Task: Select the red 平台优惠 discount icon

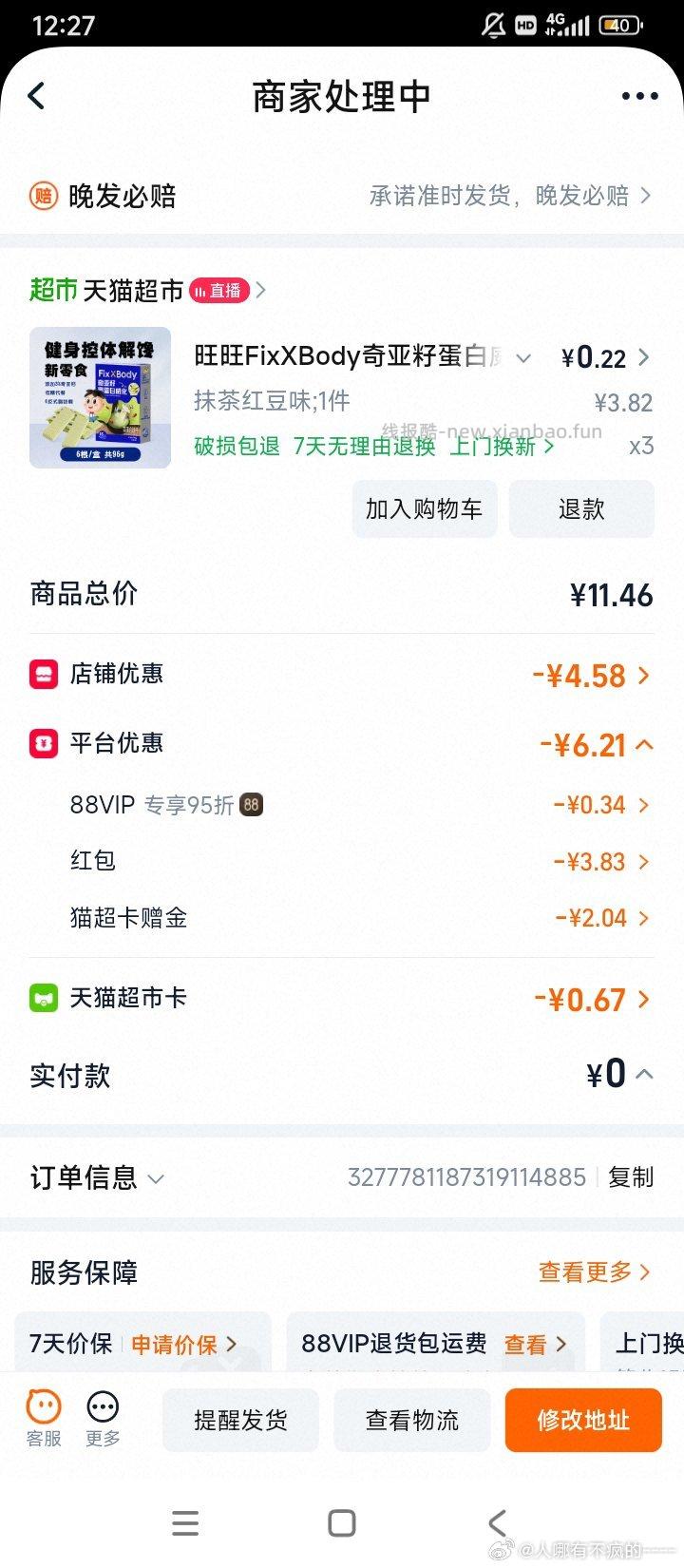Action: coord(42,743)
